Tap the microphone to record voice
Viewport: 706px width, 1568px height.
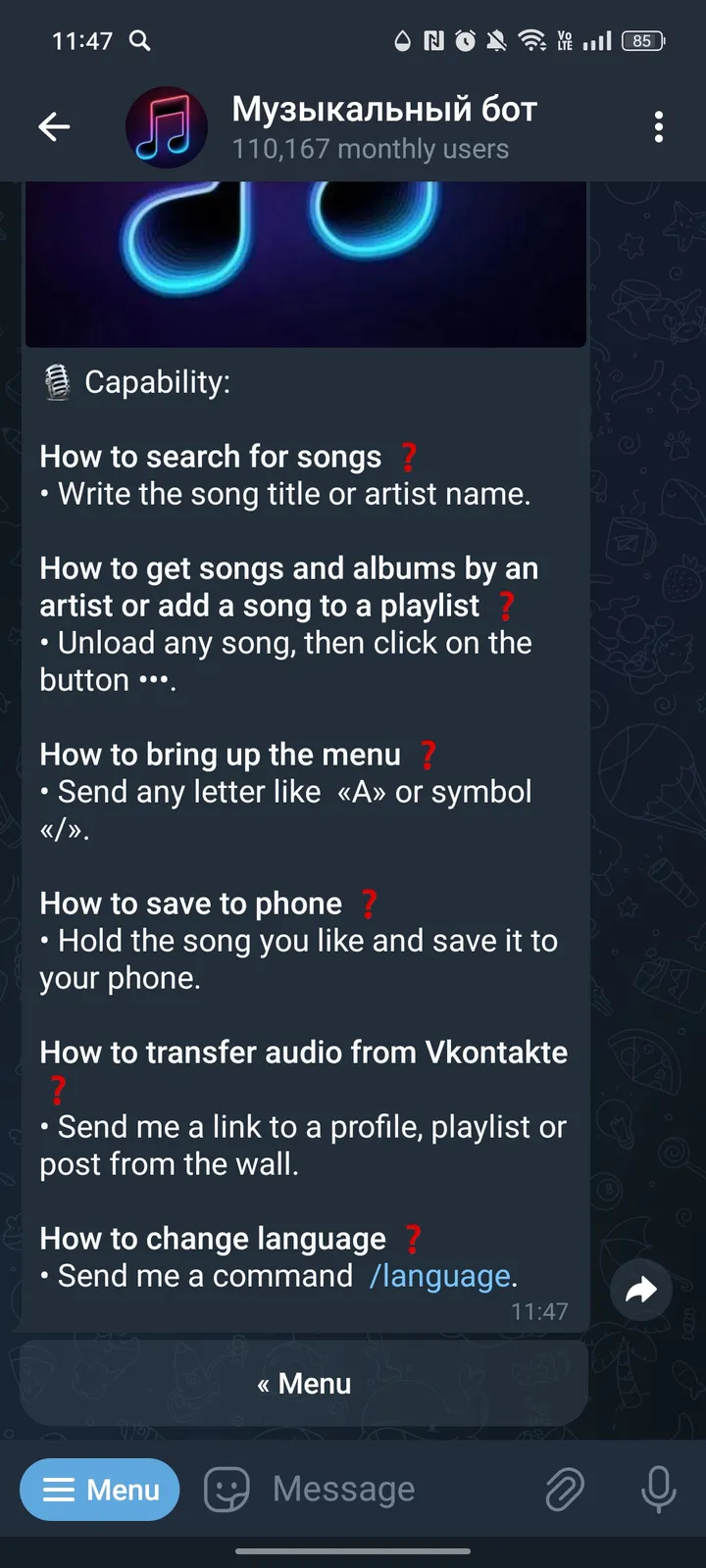click(658, 1489)
